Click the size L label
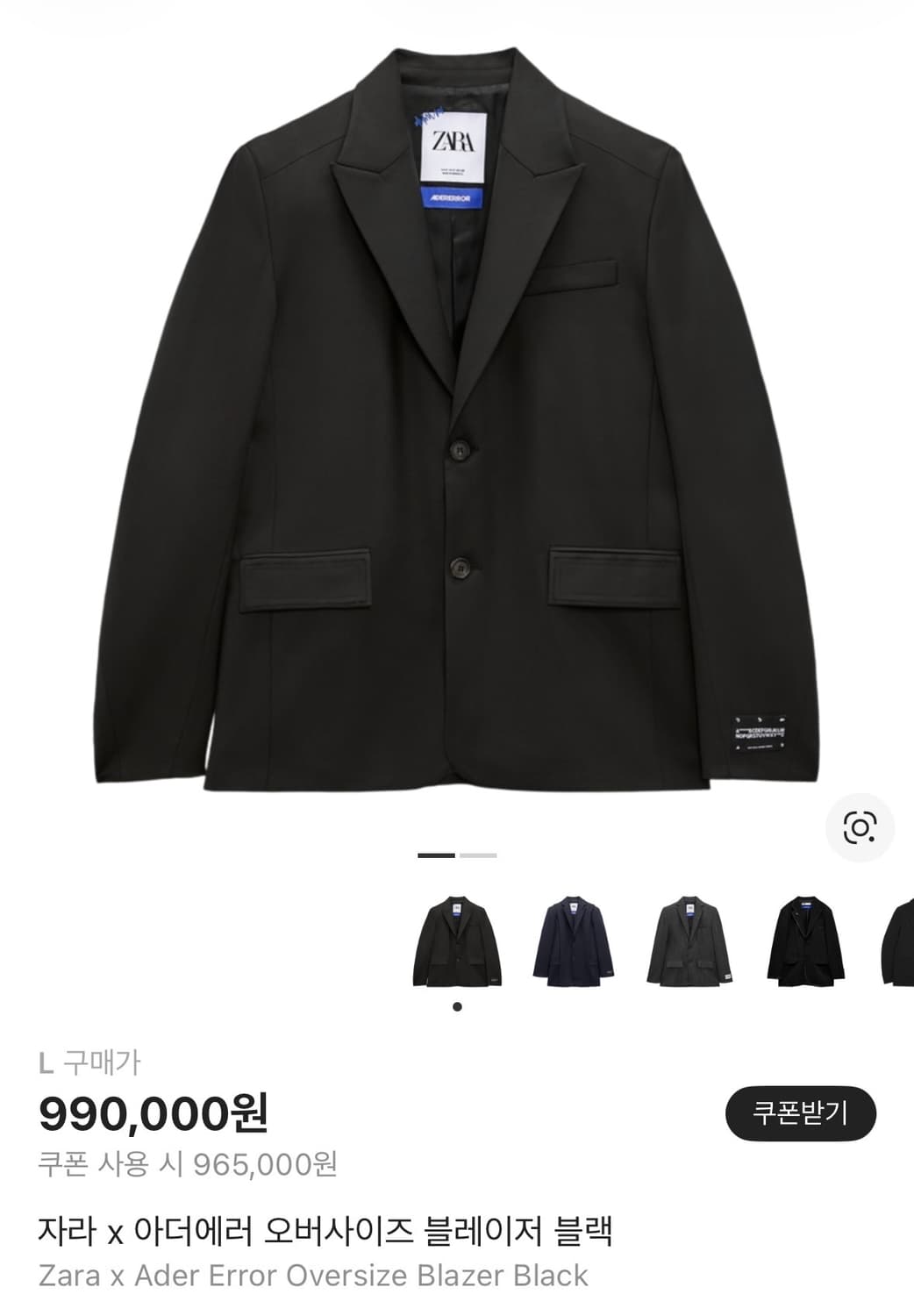Screen dimensions: 914x1316 pos(46,1061)
